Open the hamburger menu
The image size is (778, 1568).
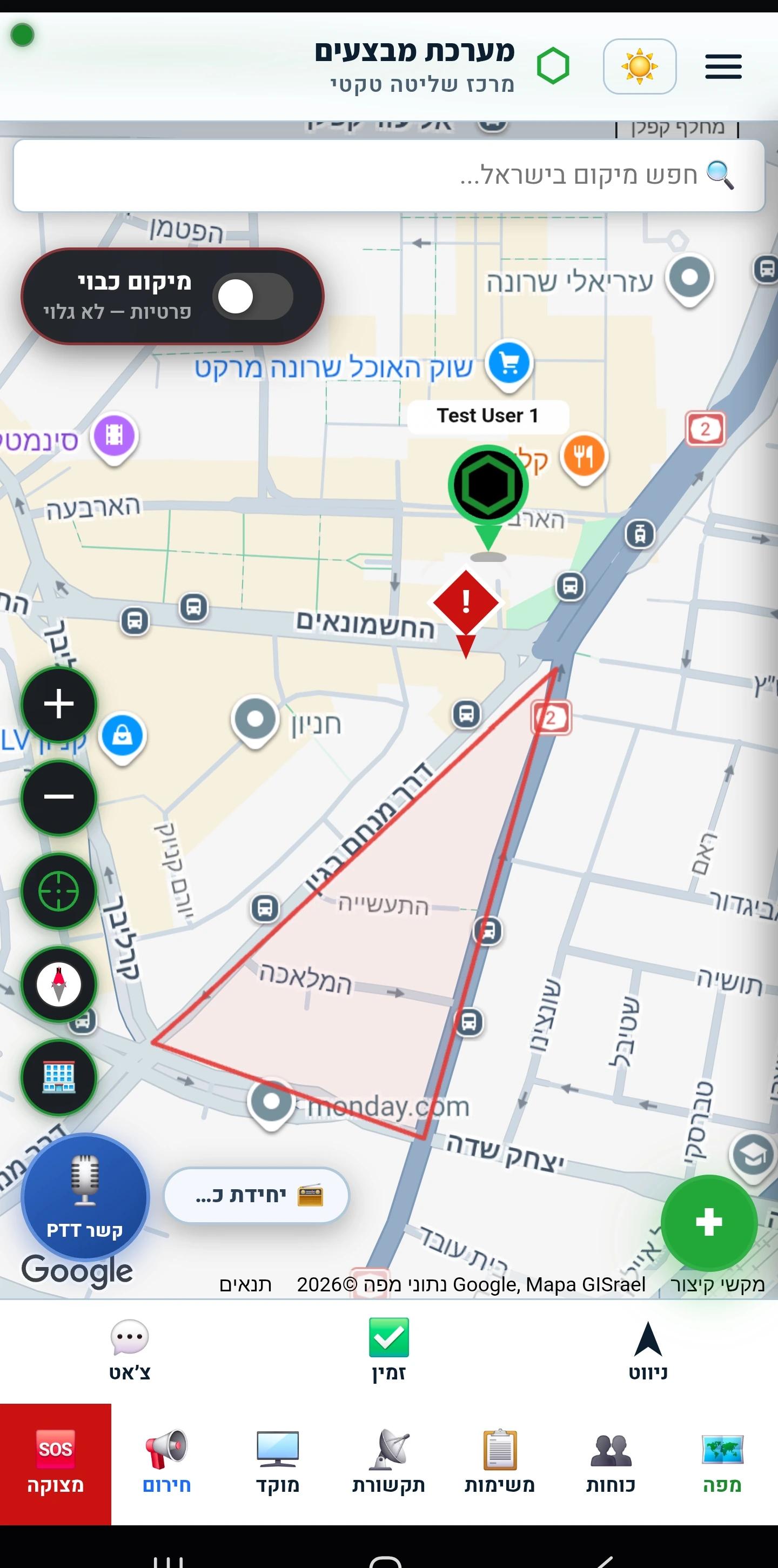pos(723,66)
